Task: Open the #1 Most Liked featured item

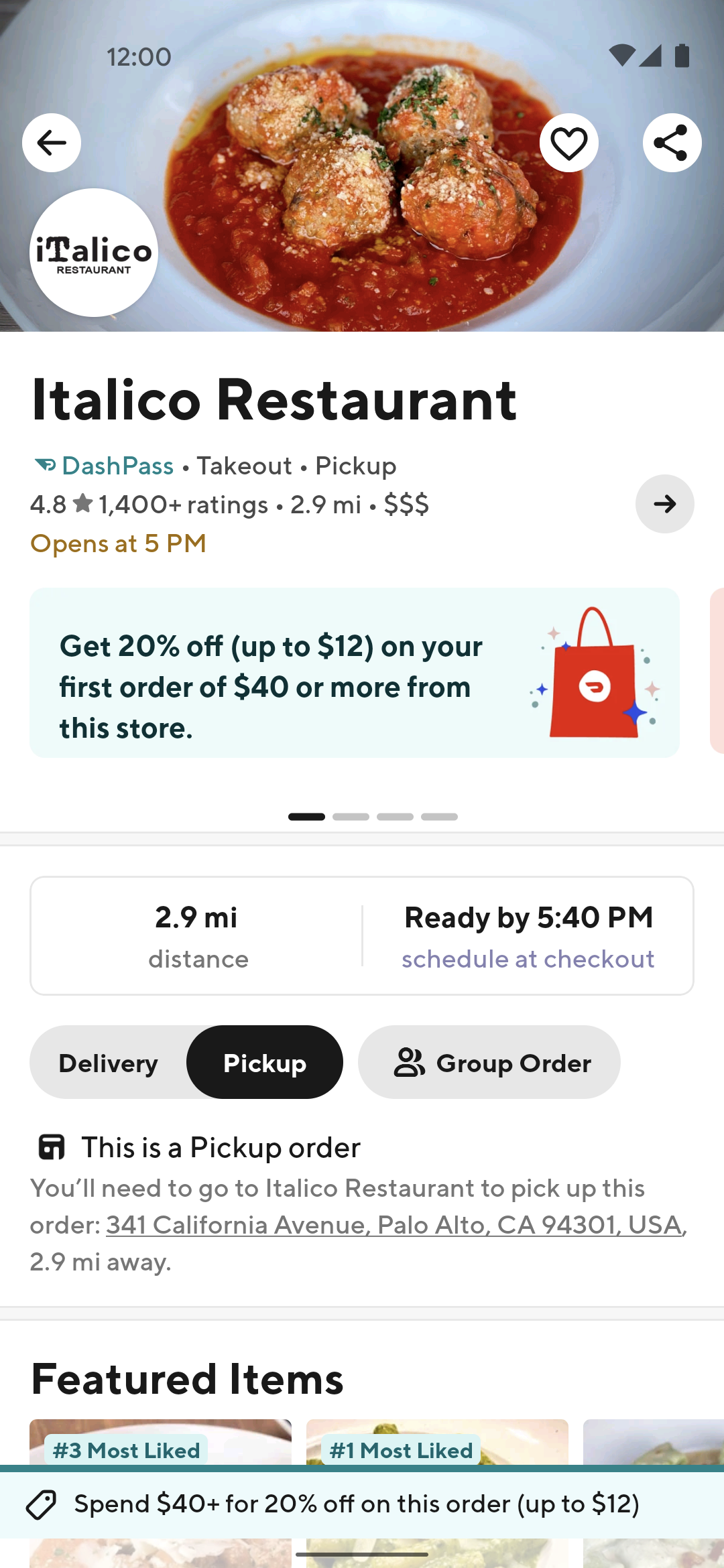Action: click(x=437, y=1442)
